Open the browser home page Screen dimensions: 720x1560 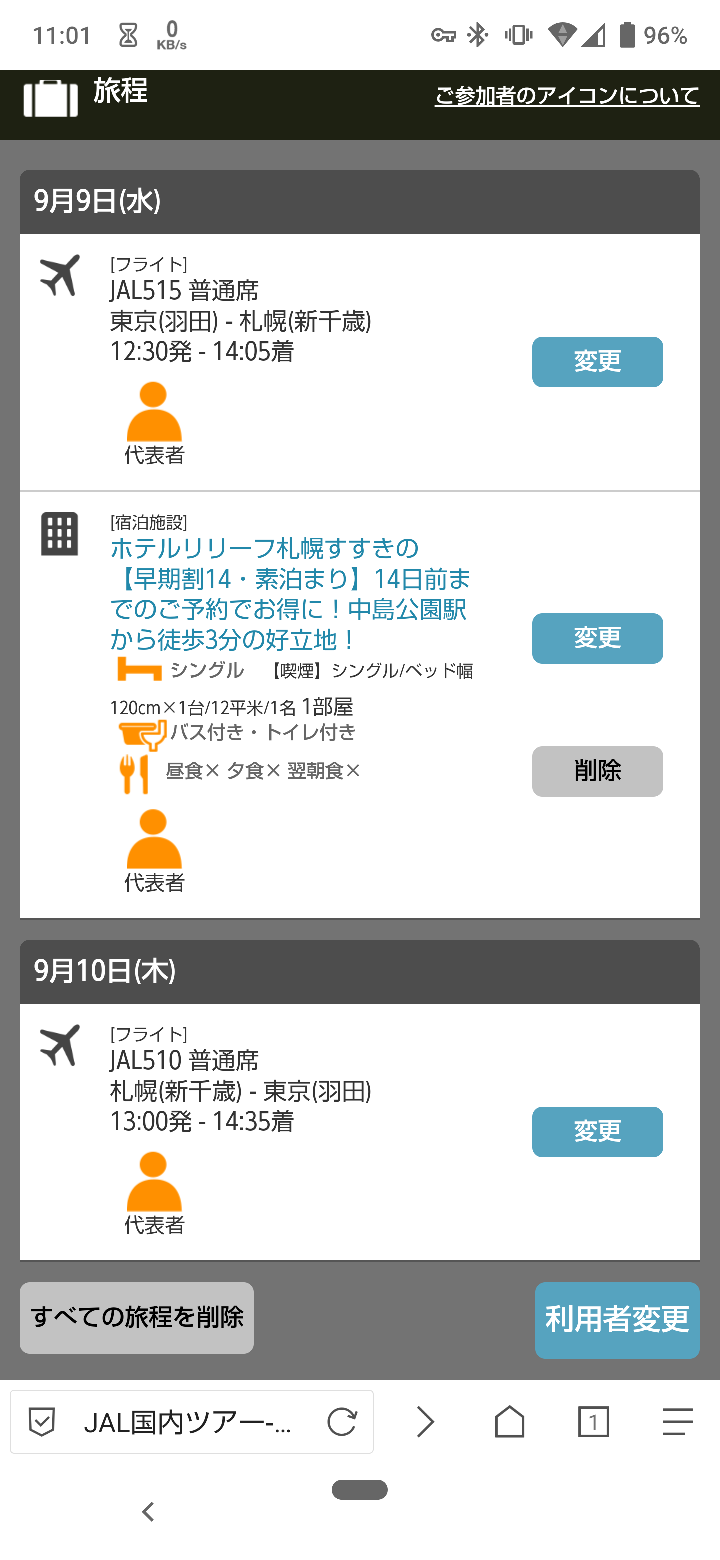point(509,1421)
